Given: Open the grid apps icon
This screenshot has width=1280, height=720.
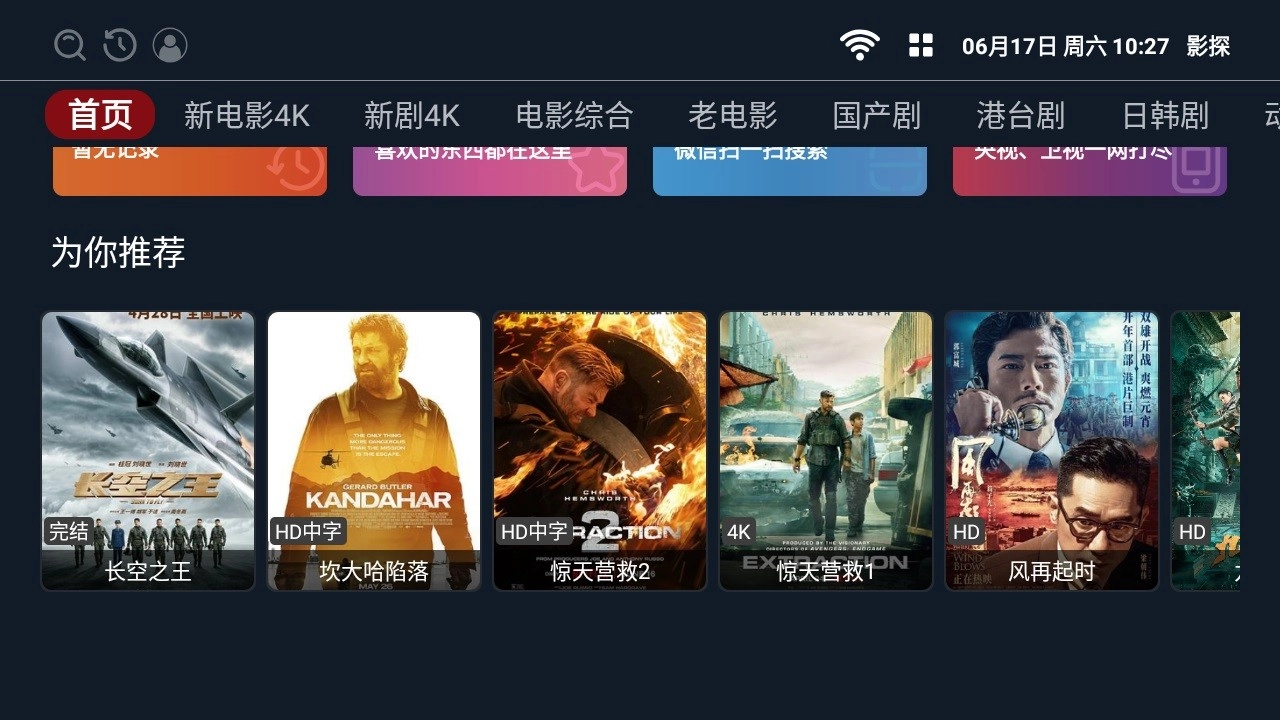Looking at the screenshot, I should coord(920,45).
